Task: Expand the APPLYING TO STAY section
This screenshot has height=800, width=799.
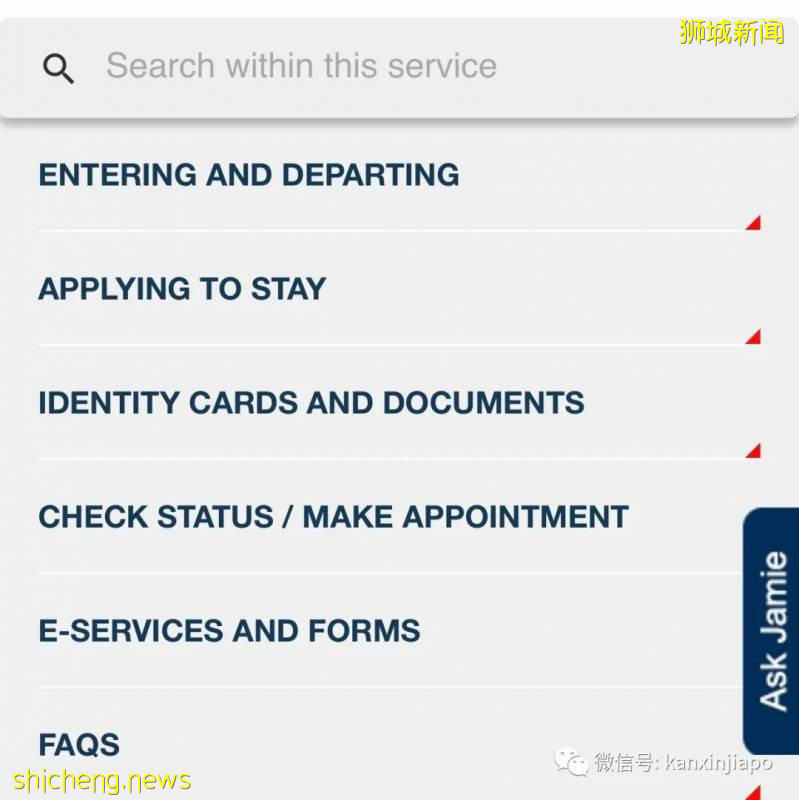Action: pyautogui.click(x=181, y=288)
